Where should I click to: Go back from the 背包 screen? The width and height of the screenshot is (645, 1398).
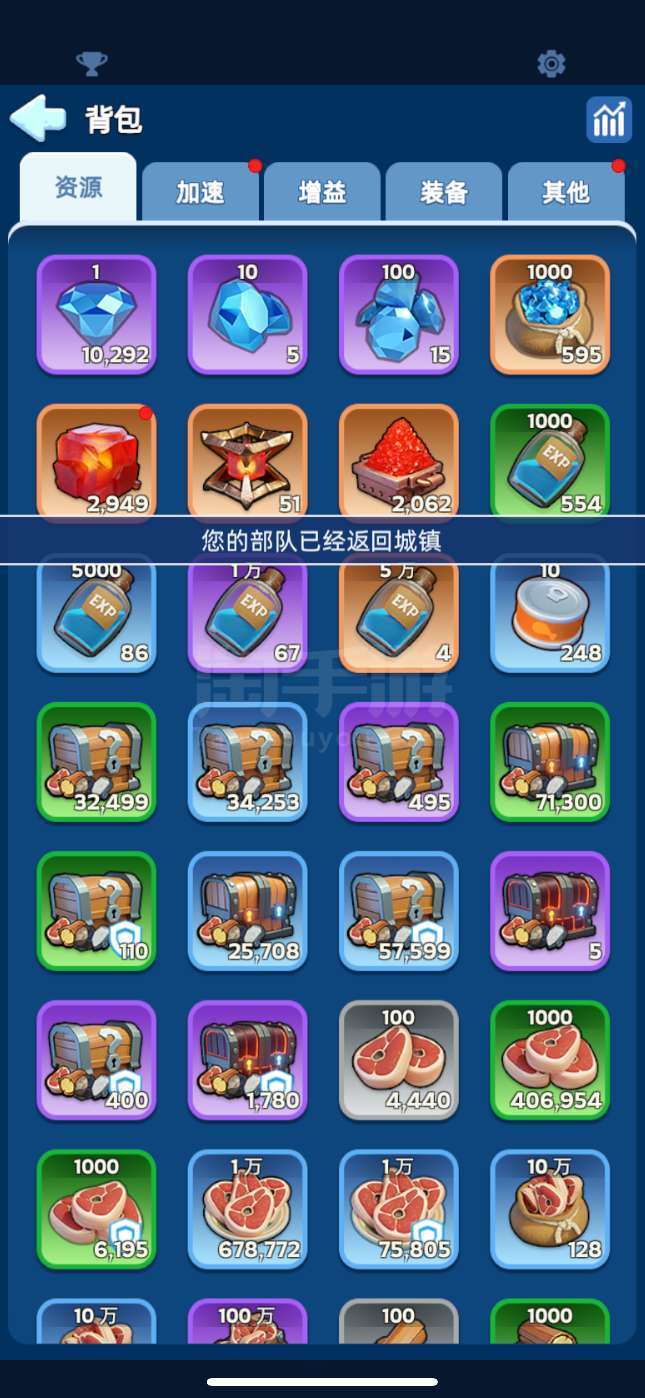(38, 118)
